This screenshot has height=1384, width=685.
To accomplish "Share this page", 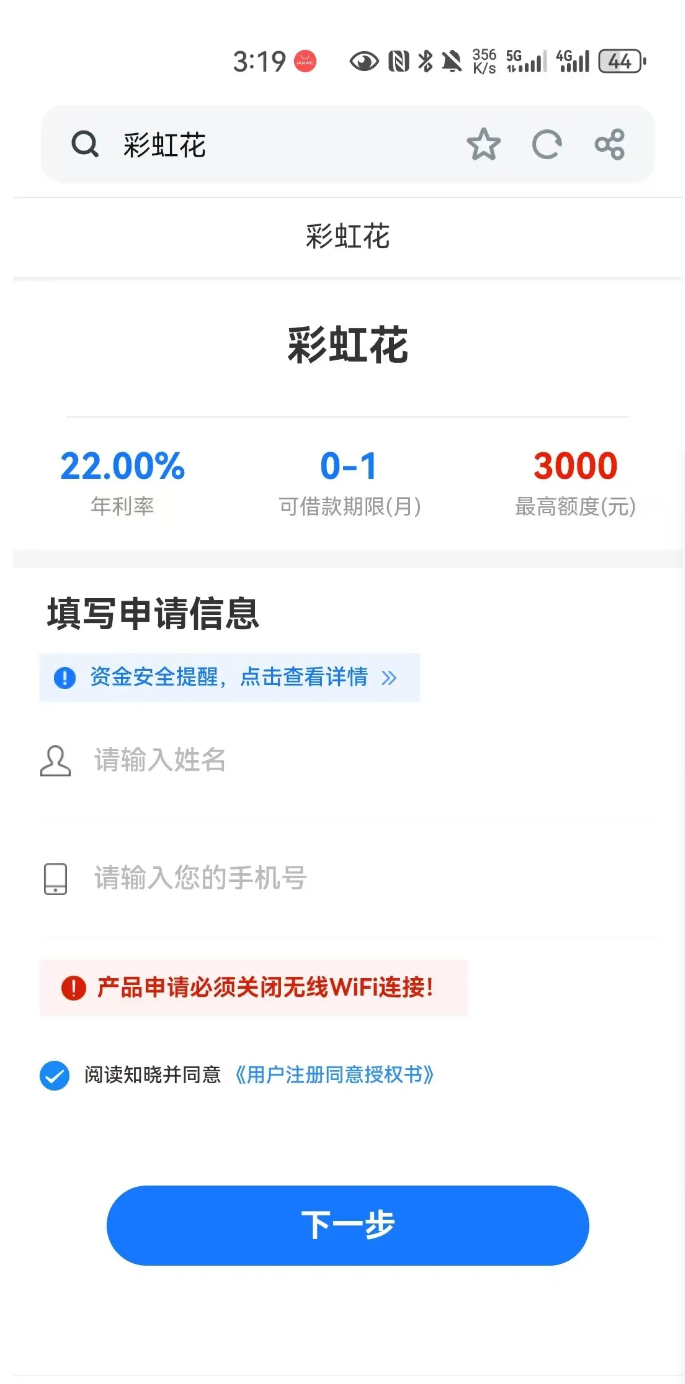I will tap(610, 145).
